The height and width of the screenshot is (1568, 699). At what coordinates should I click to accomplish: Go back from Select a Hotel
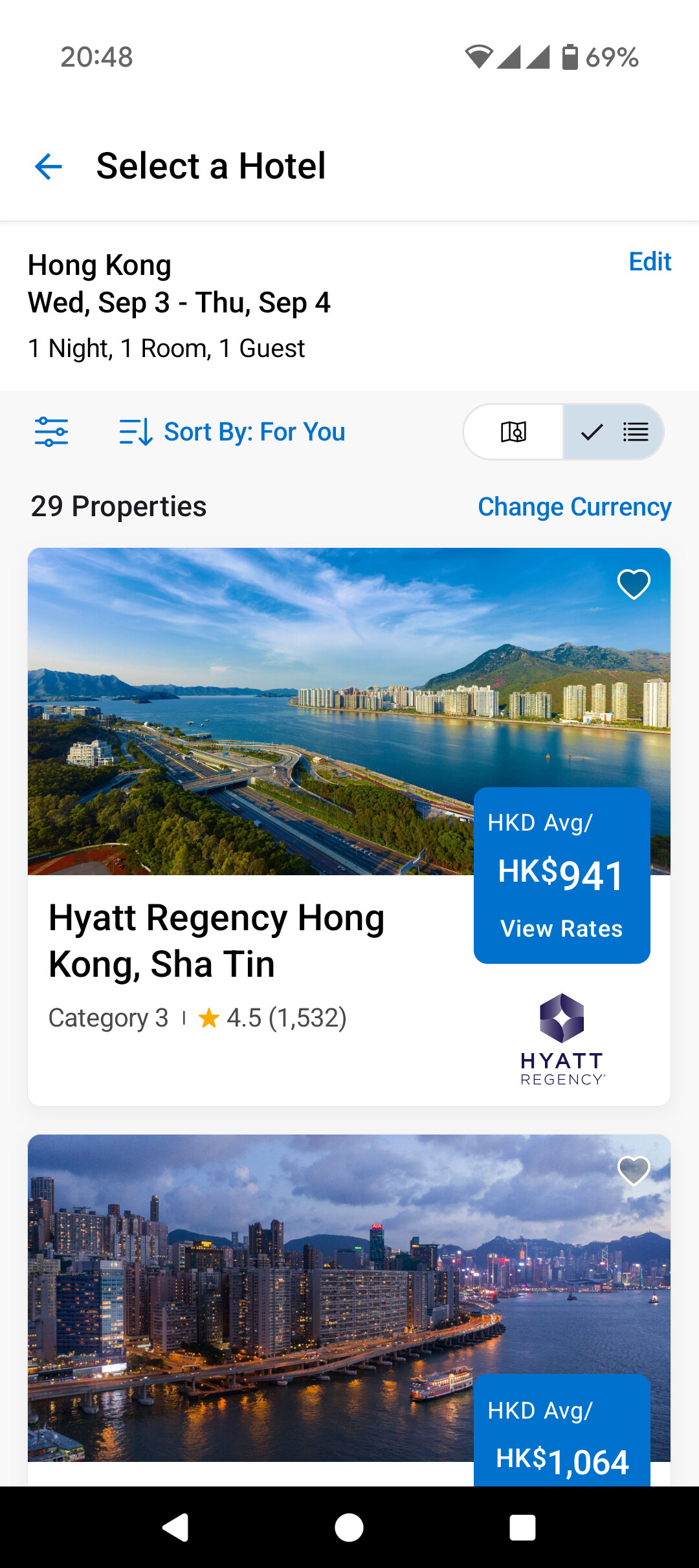click(x=49, y=166)
